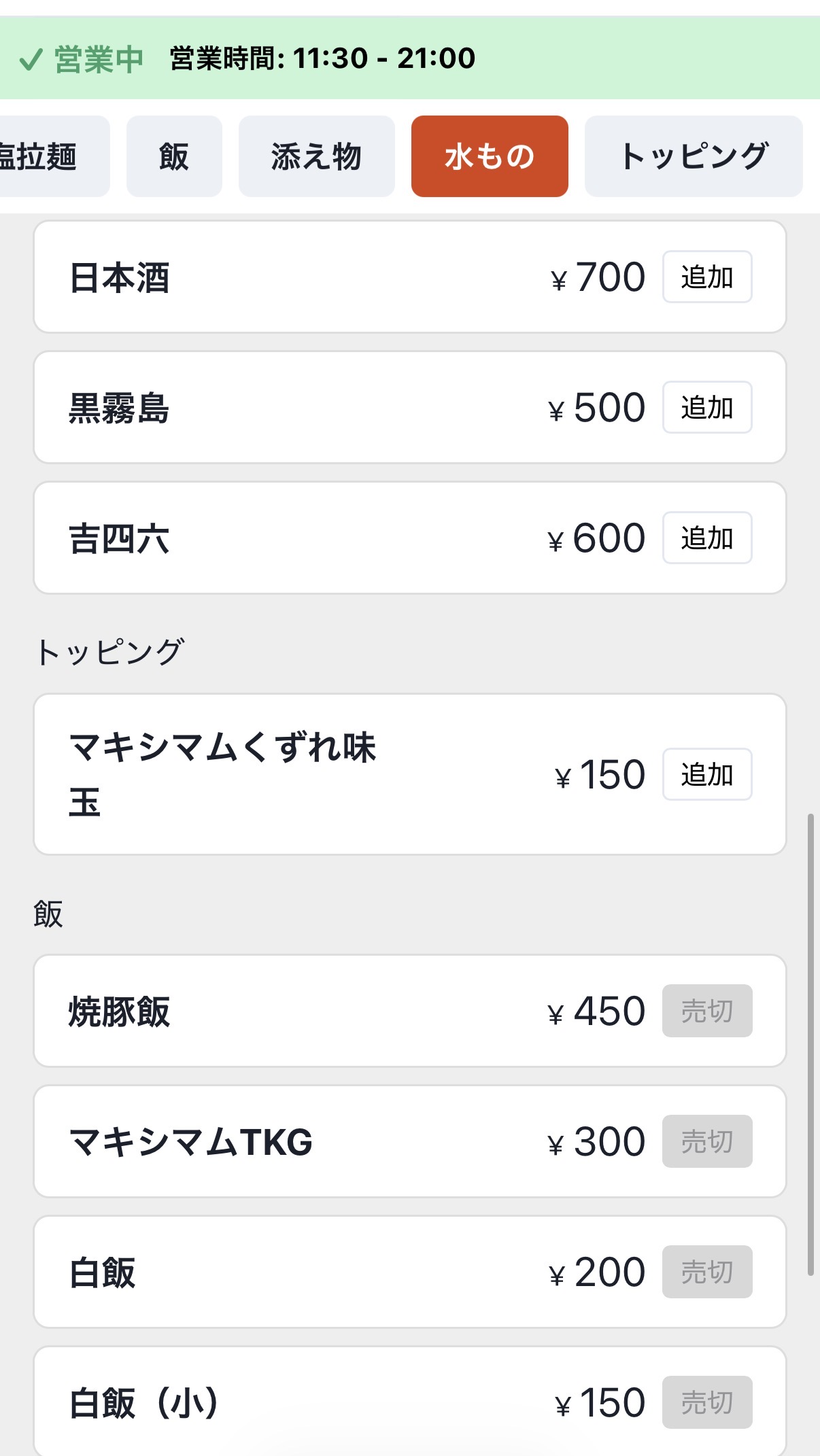Add 黒霧島 to the order

(706, 407)
